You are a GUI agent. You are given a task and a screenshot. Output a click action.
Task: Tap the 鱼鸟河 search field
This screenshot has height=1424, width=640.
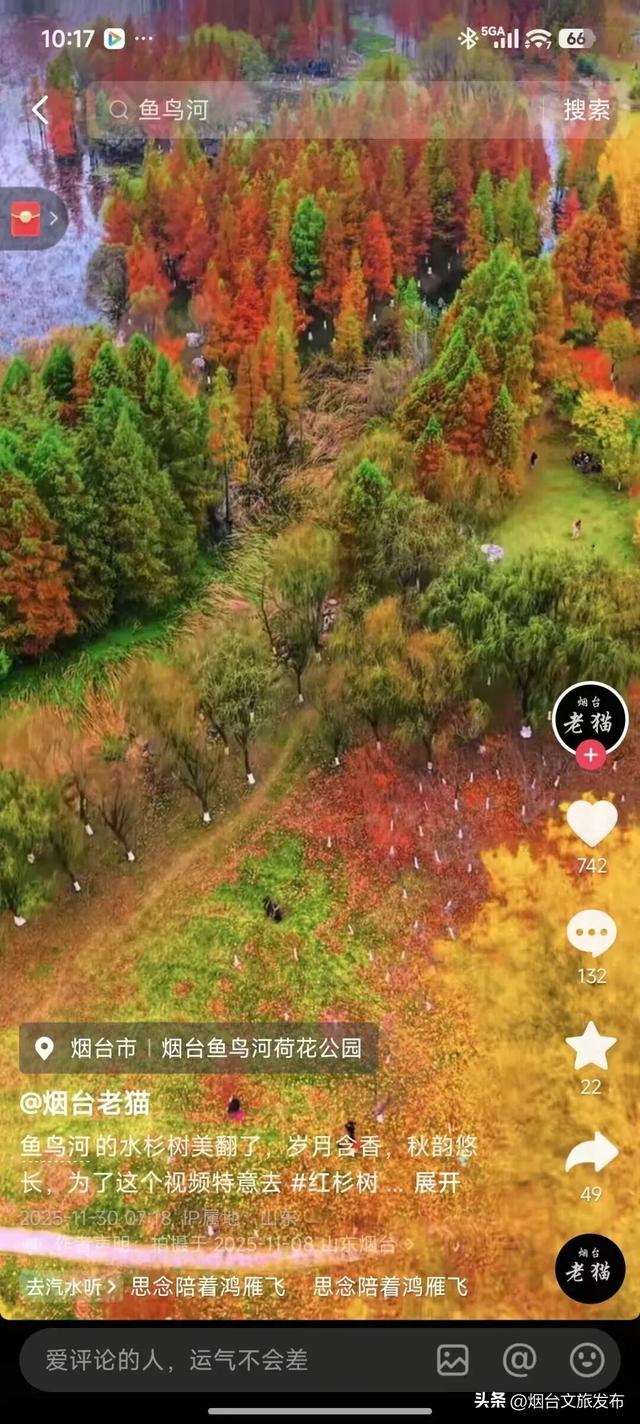pos(300,110)
